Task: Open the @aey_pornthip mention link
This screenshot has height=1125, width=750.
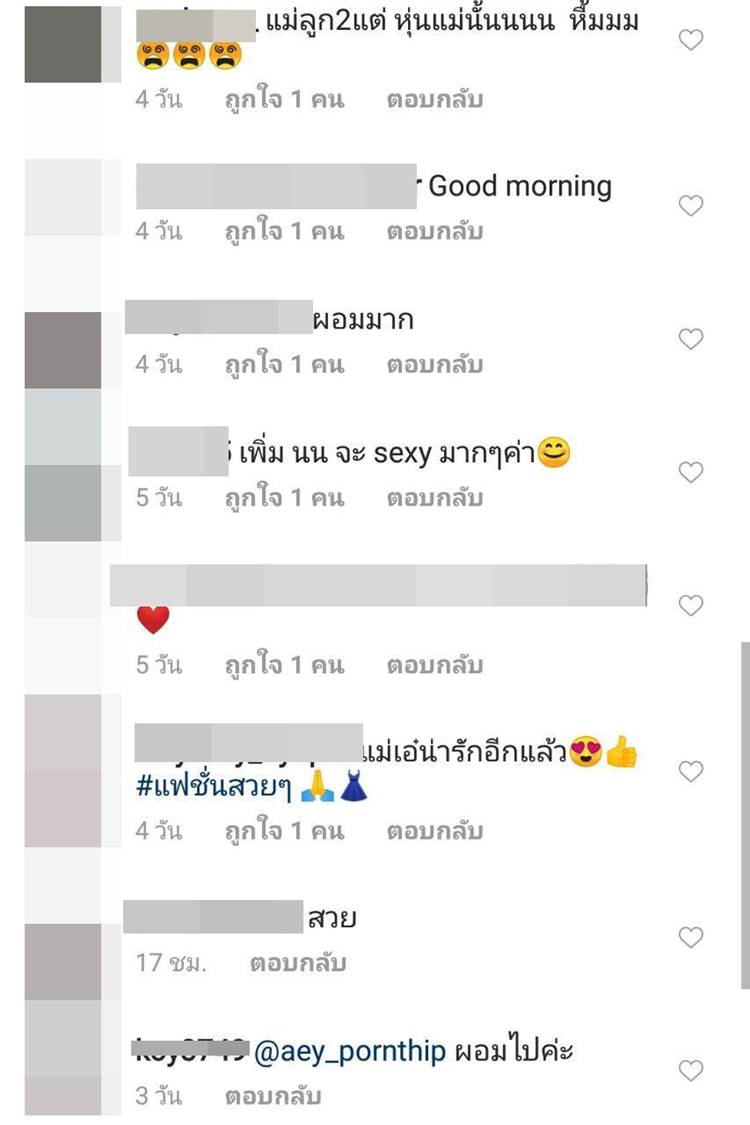Action: [350, 1052]
